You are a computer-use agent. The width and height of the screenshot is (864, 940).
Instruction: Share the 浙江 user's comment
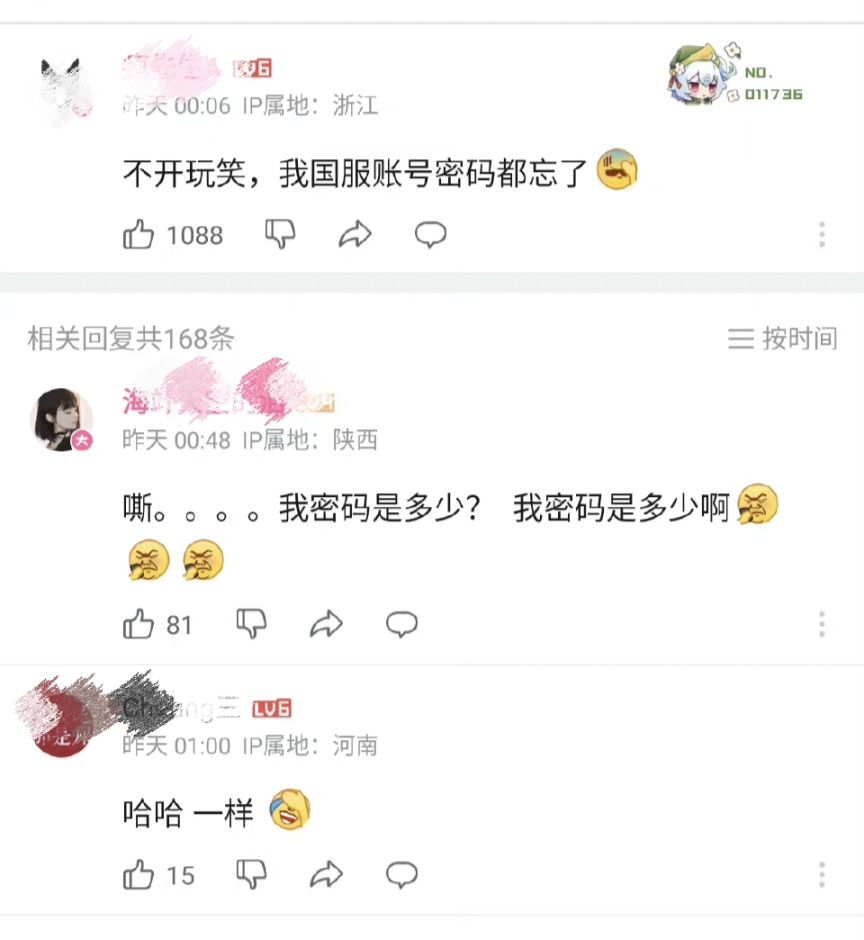coord(355,235)
